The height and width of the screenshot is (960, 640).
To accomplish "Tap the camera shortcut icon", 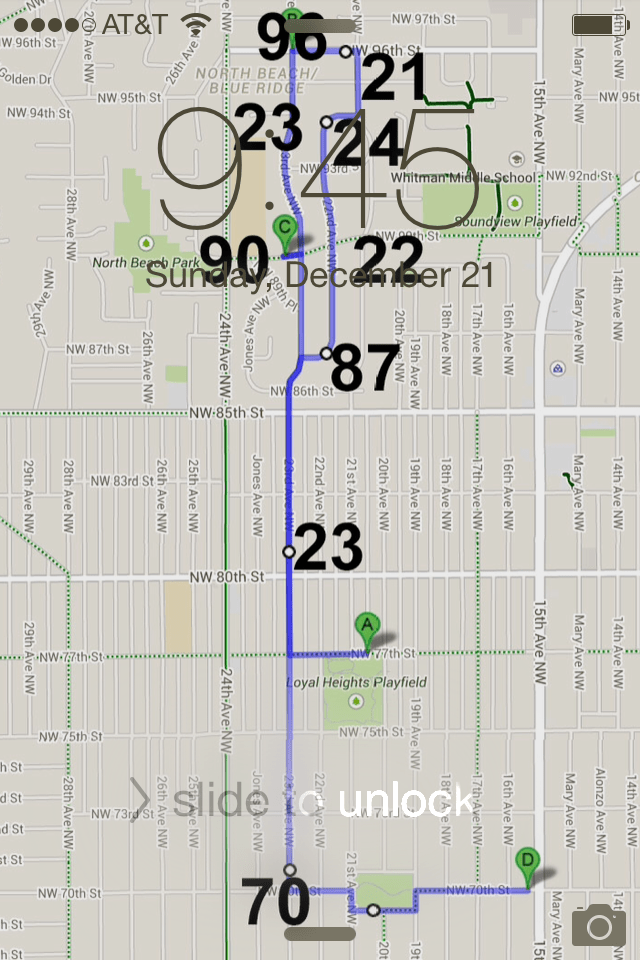I will click(599, 925).
